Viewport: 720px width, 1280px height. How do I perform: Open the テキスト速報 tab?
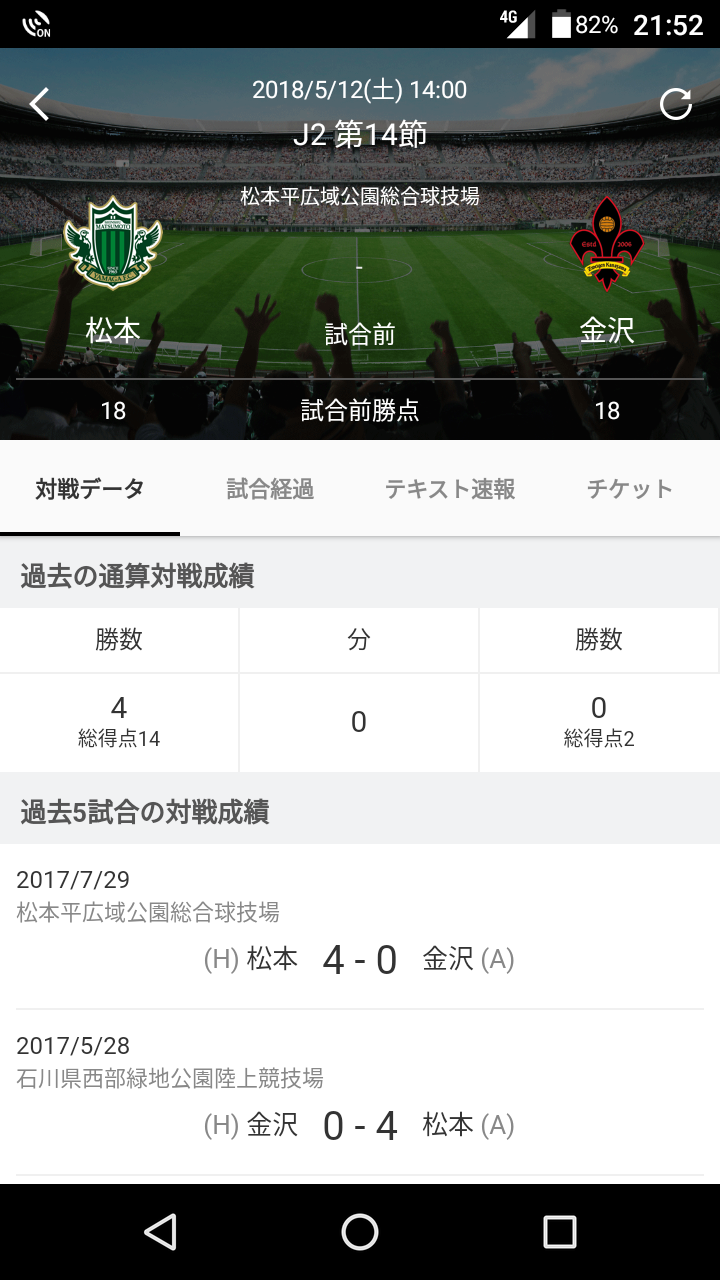pos(450,489)
